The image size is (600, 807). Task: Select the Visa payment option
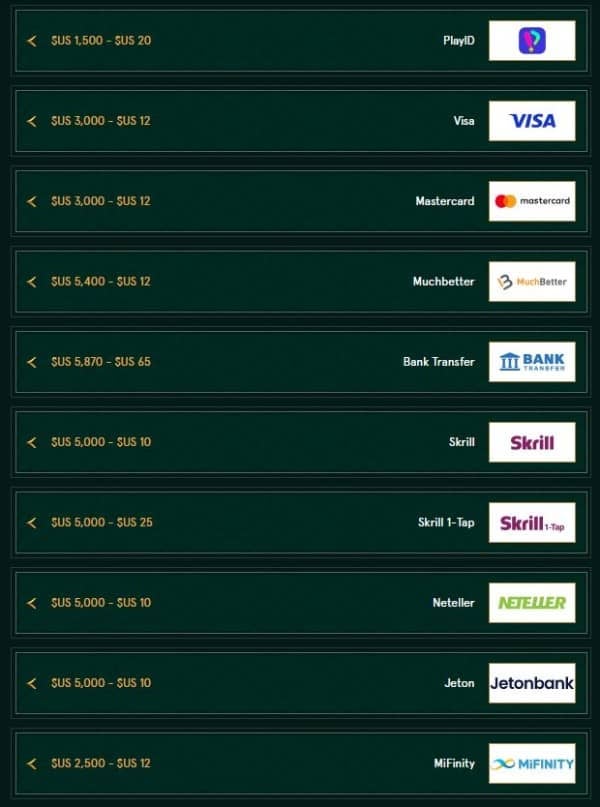[300, 121]
